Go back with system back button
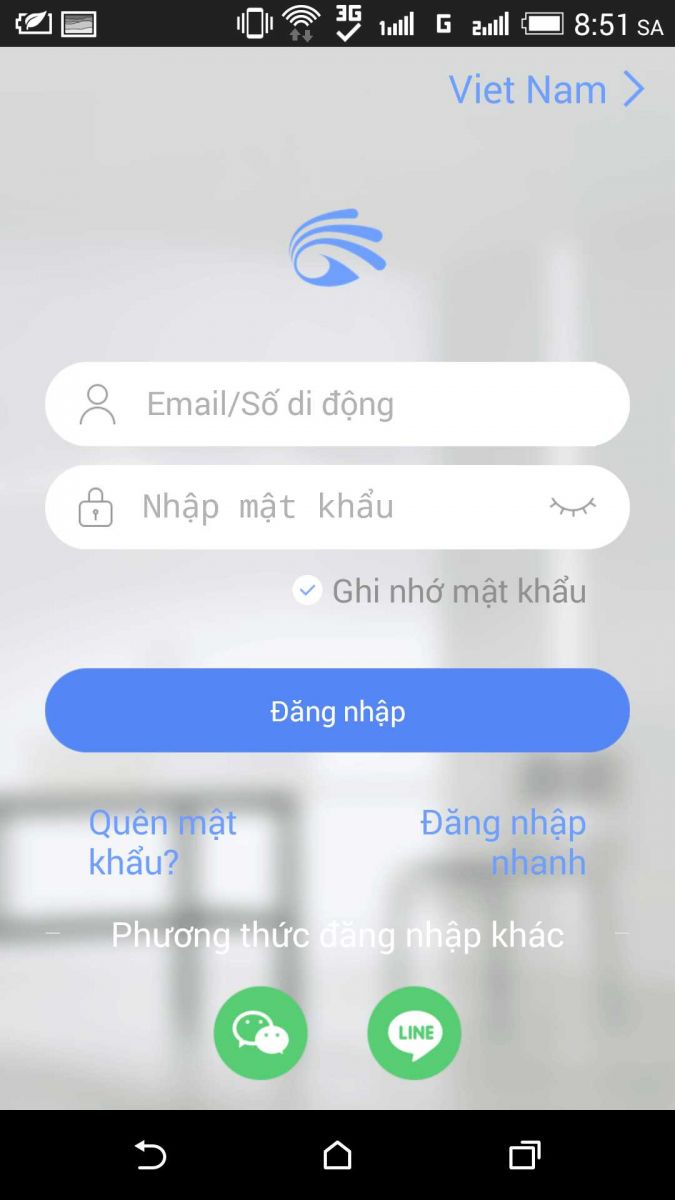The width and height of the screenshot is (675, 1200). pyautogui.click(x=150, y=1156)
